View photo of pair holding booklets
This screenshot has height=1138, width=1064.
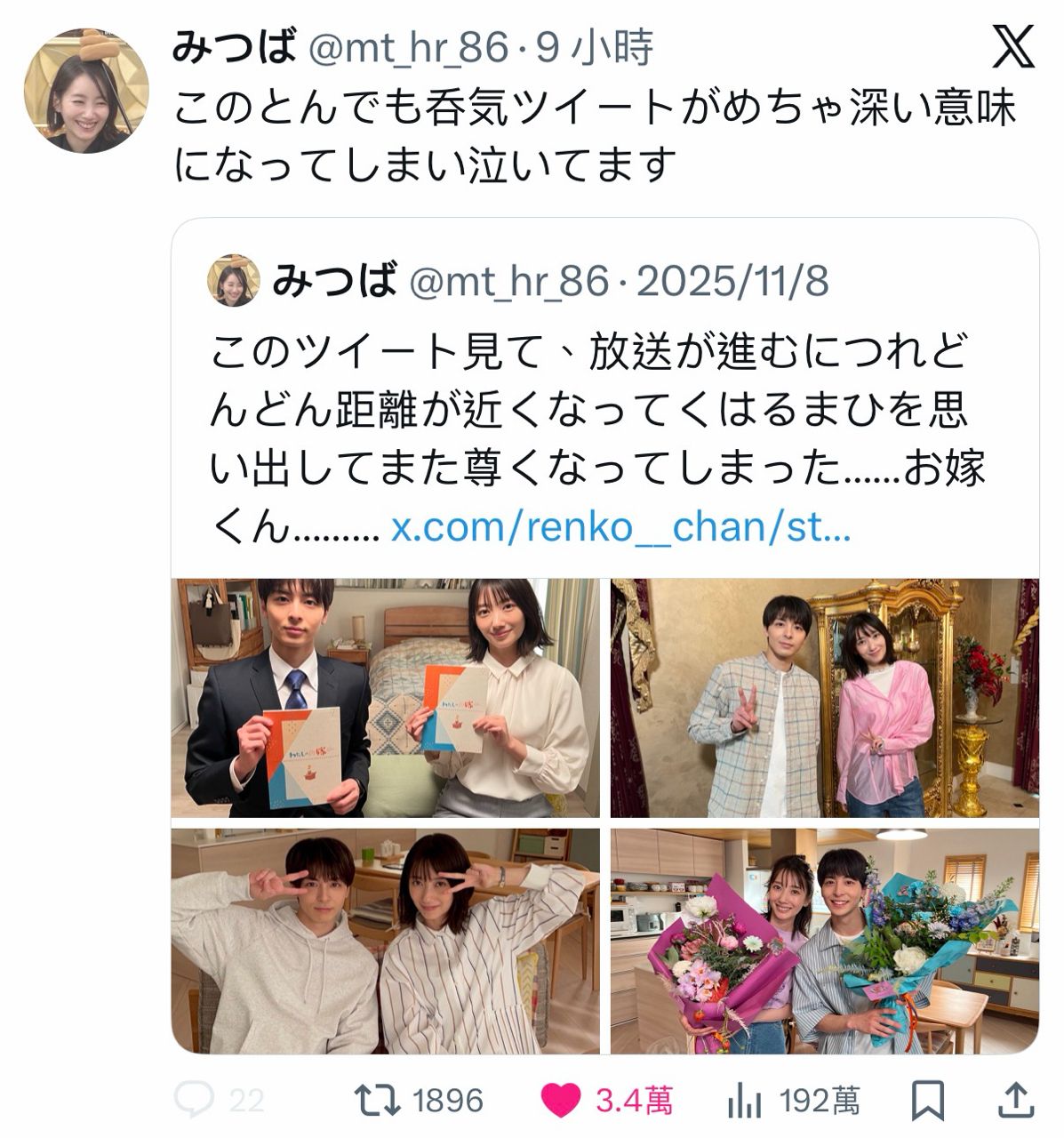386,698
